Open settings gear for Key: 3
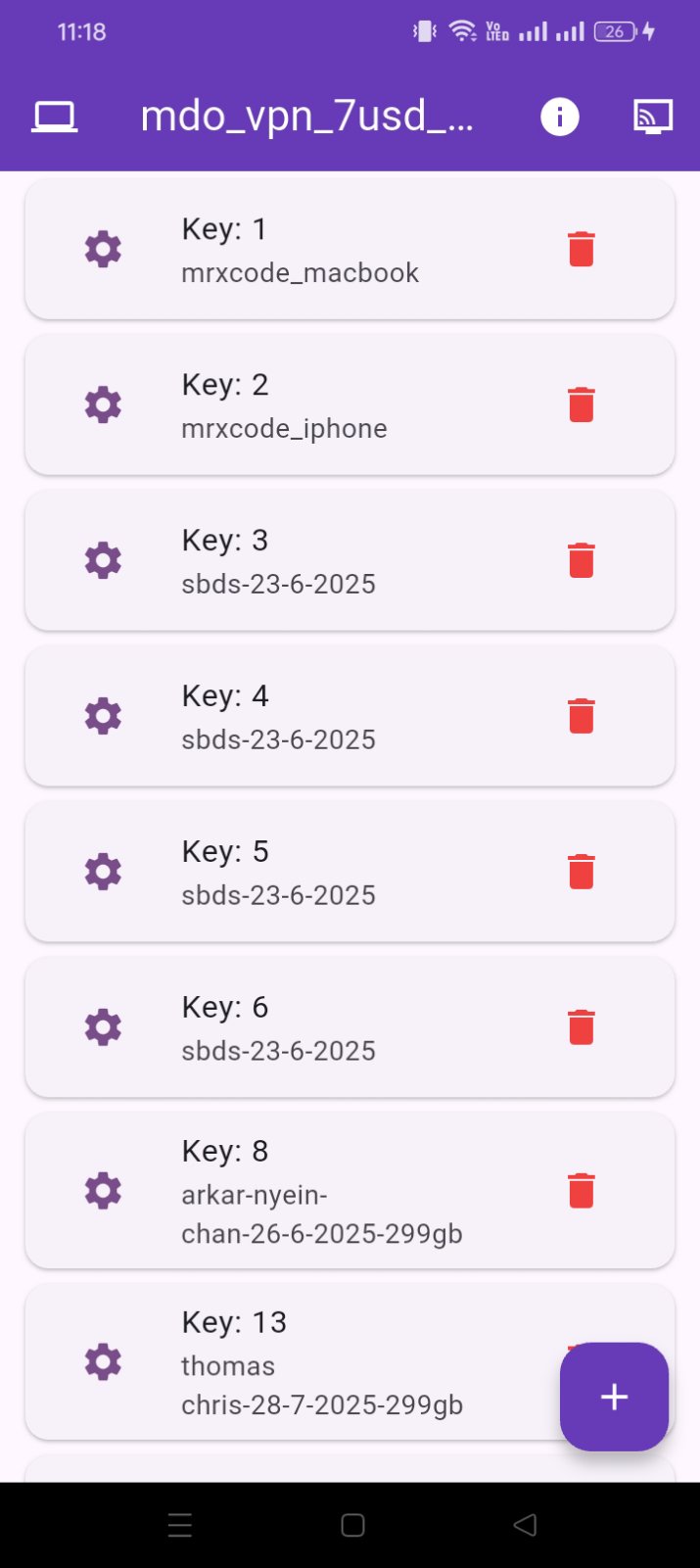Image resolution: width=700 pixels, height=1568 pixels. (103, 560)
